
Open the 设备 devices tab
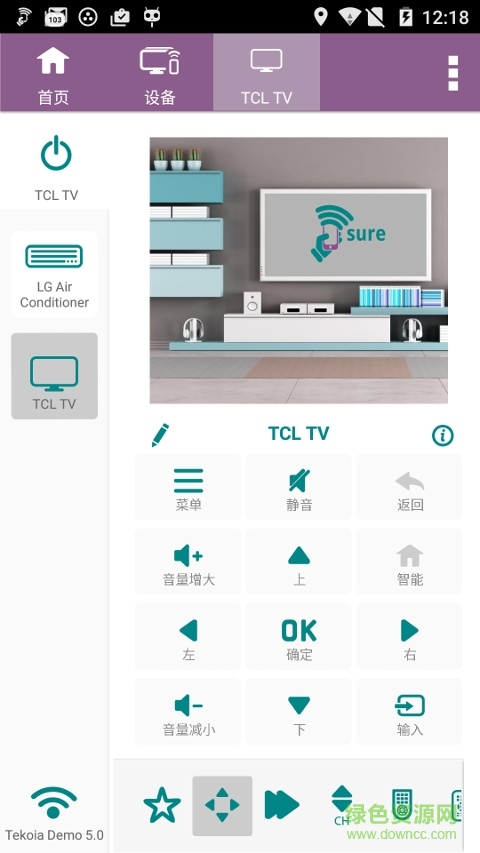160,73
